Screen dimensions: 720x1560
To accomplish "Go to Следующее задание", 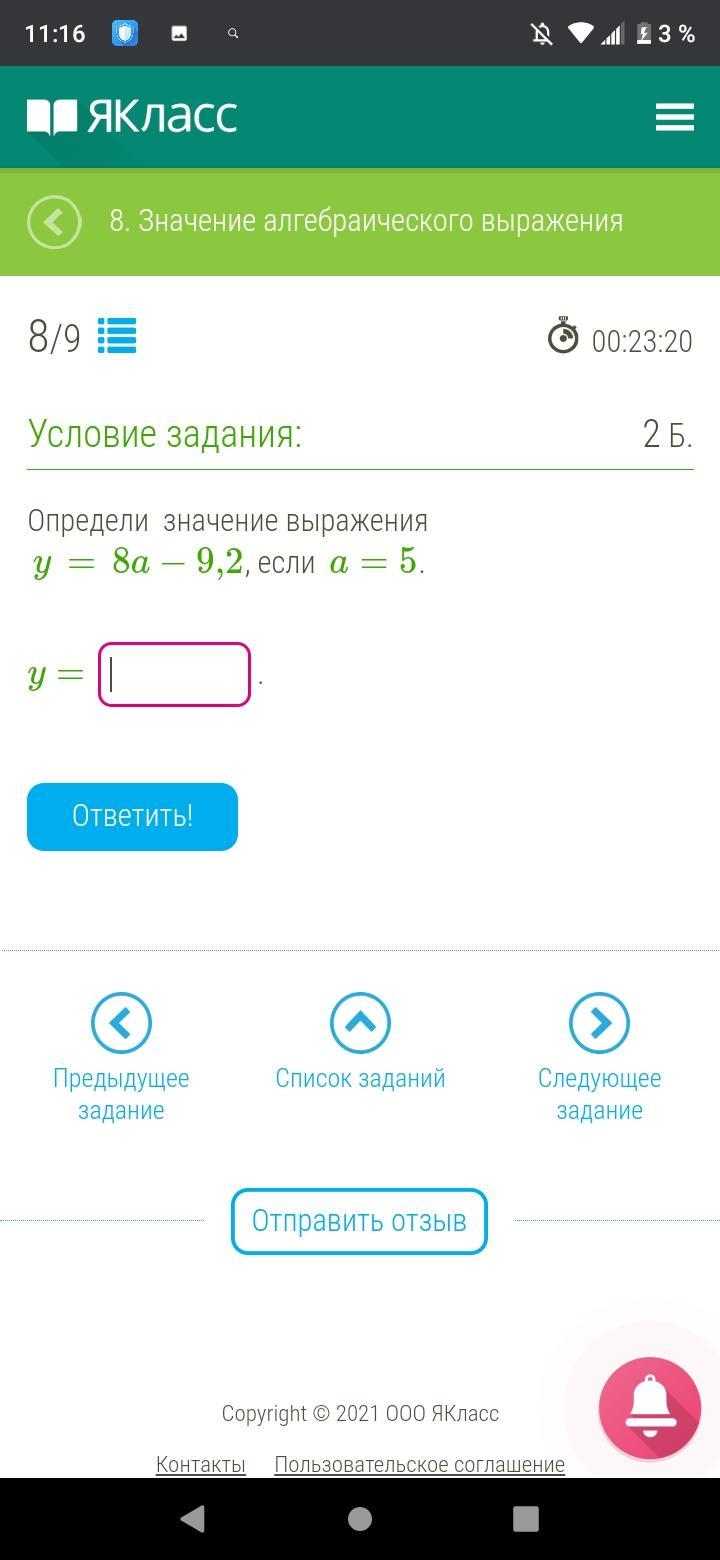I will coord(599,1057).
